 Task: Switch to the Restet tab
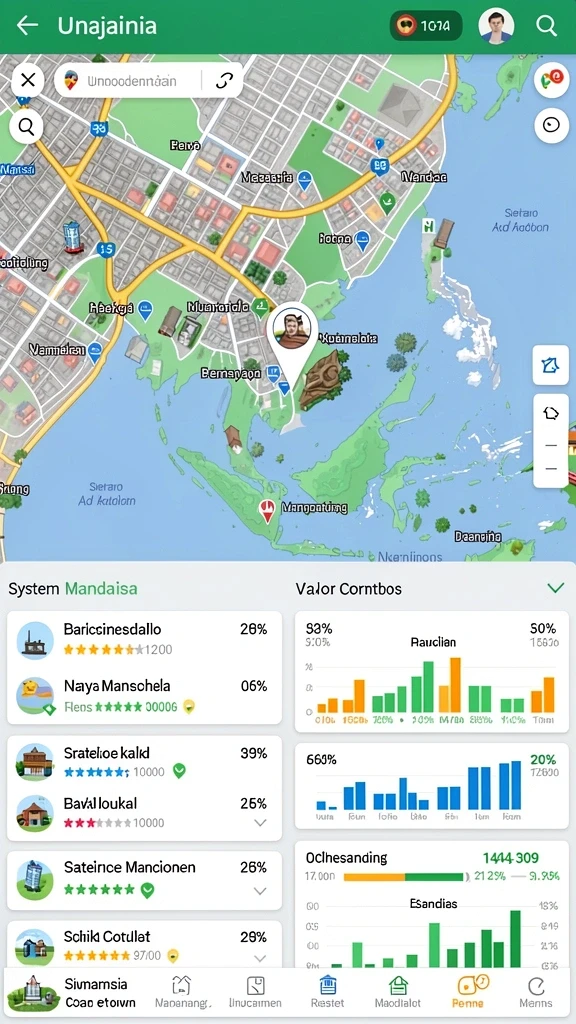tap(327, 991)
